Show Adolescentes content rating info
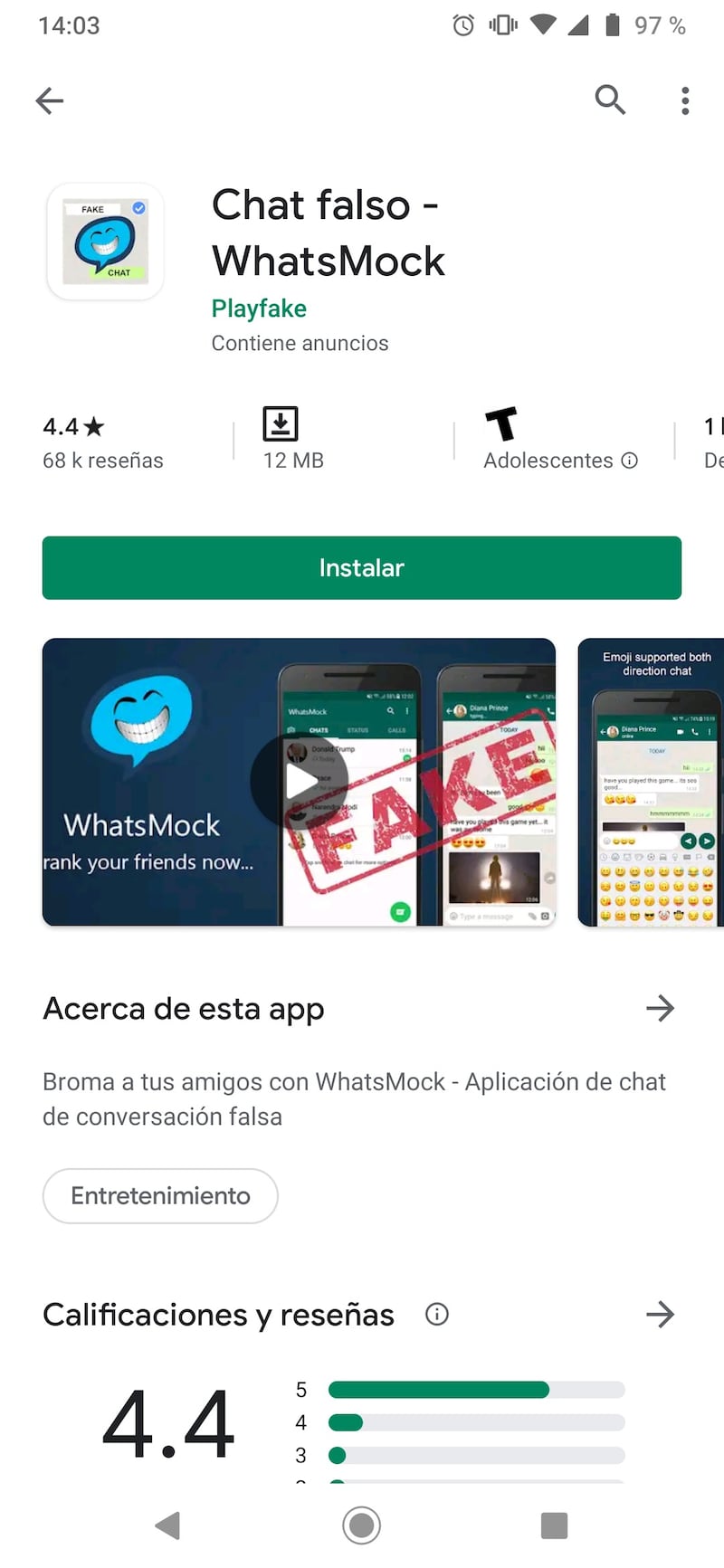724x1568 pixels. click(x=629, y=461)
